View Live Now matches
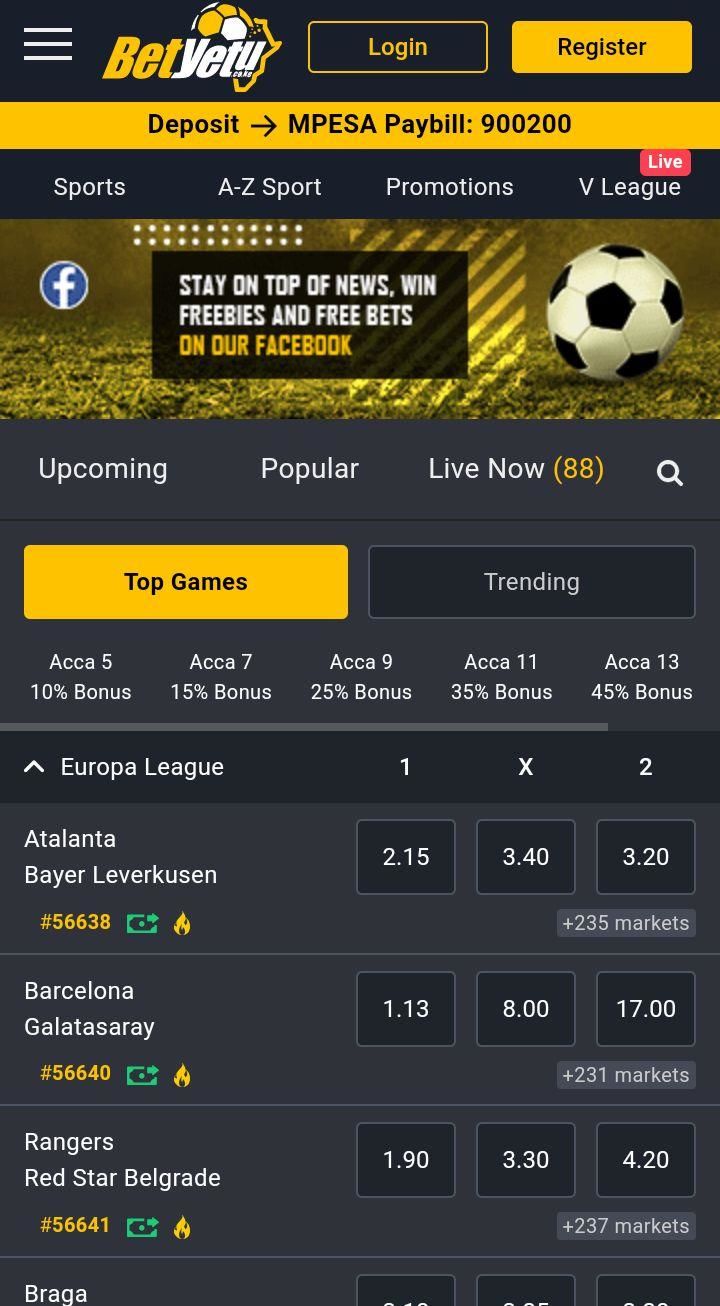 pyautogui.click(x=516, y=469)
